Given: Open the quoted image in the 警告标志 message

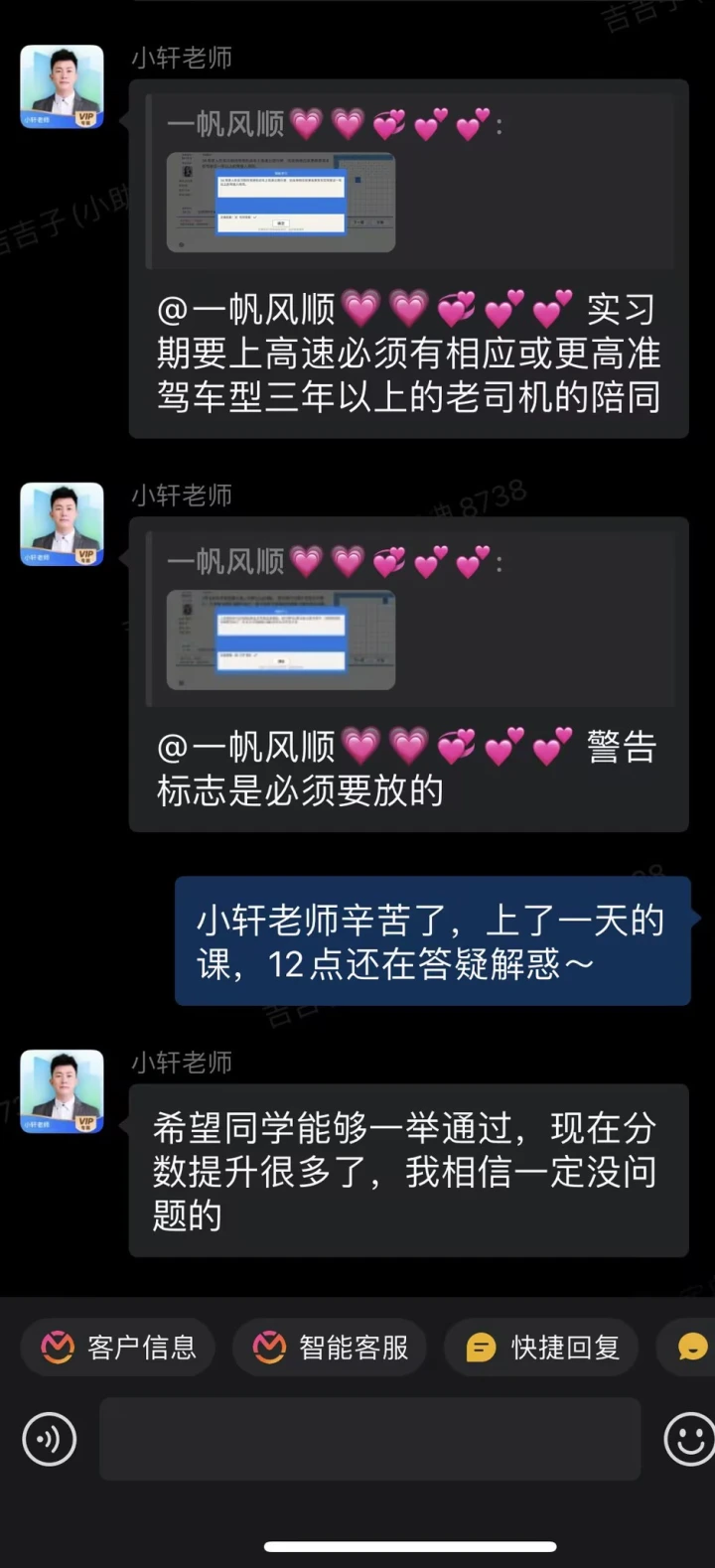Looking at the screenshot, I should (281, 641).
